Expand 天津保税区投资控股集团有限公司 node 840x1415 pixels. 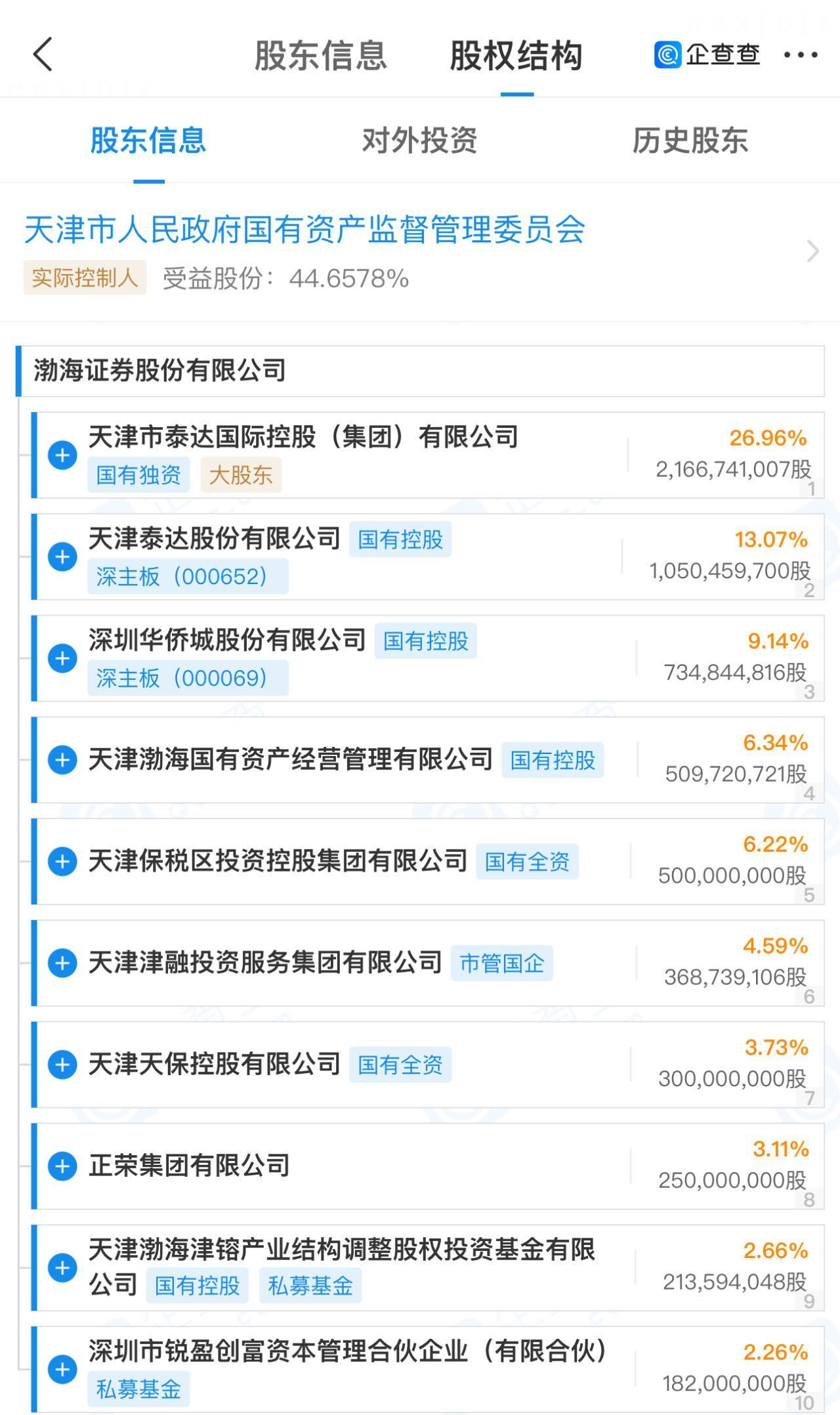62,862
